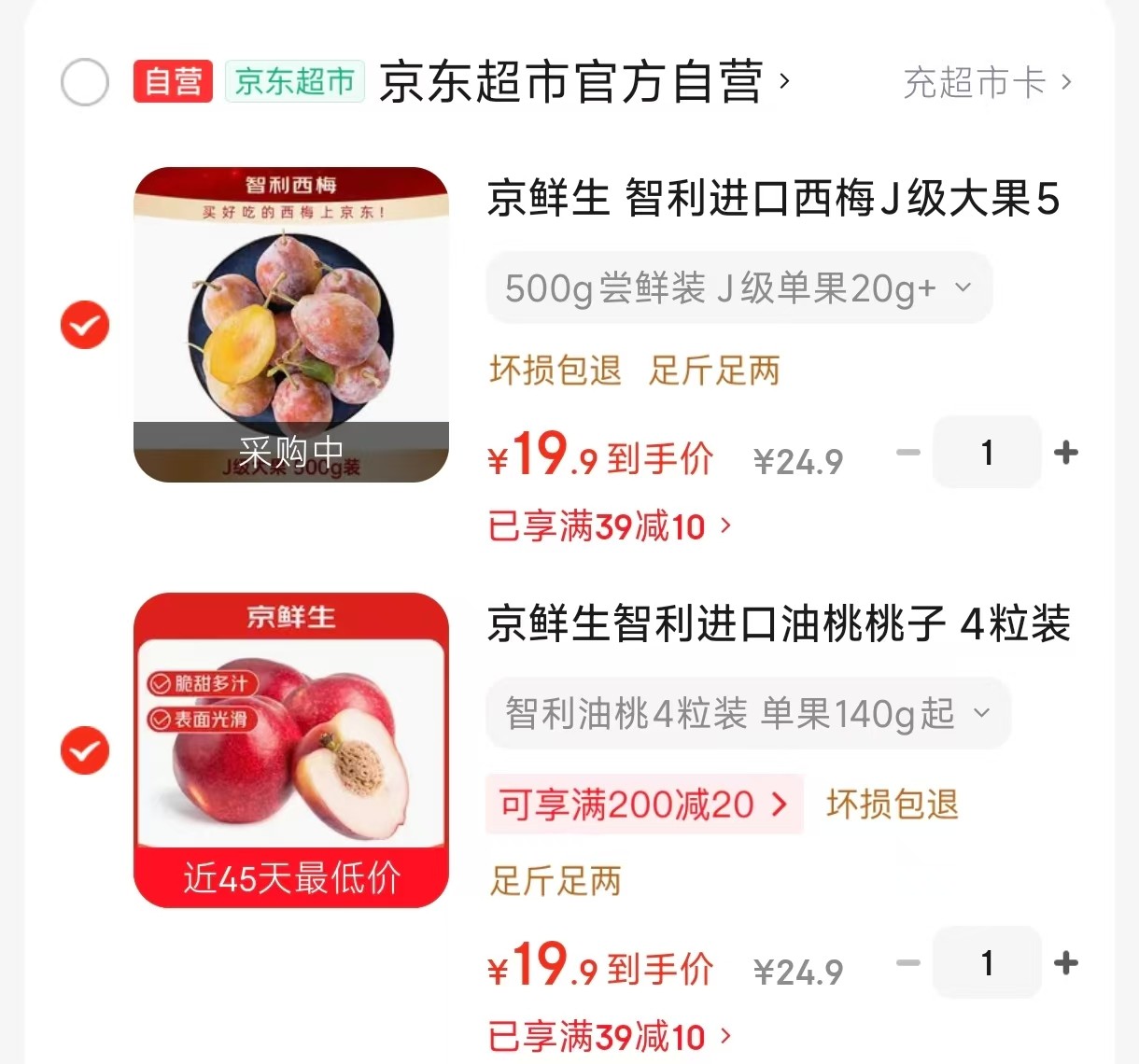Deselect the 智利进口油桃 cart item
The width and height of the screenshot is (1139, 1064).
tap(85, 750)
